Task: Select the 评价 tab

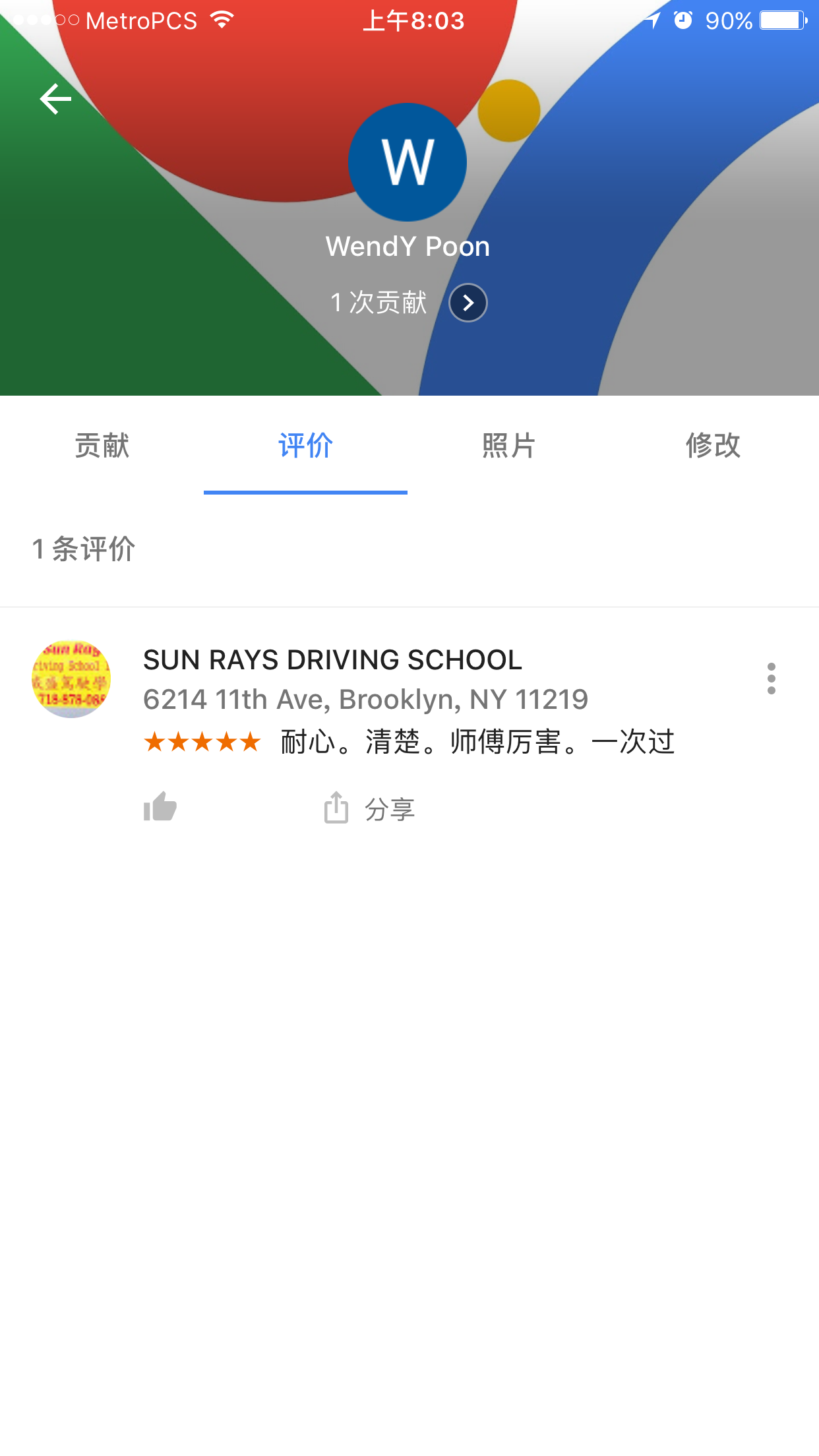Action: pos(305,446)
